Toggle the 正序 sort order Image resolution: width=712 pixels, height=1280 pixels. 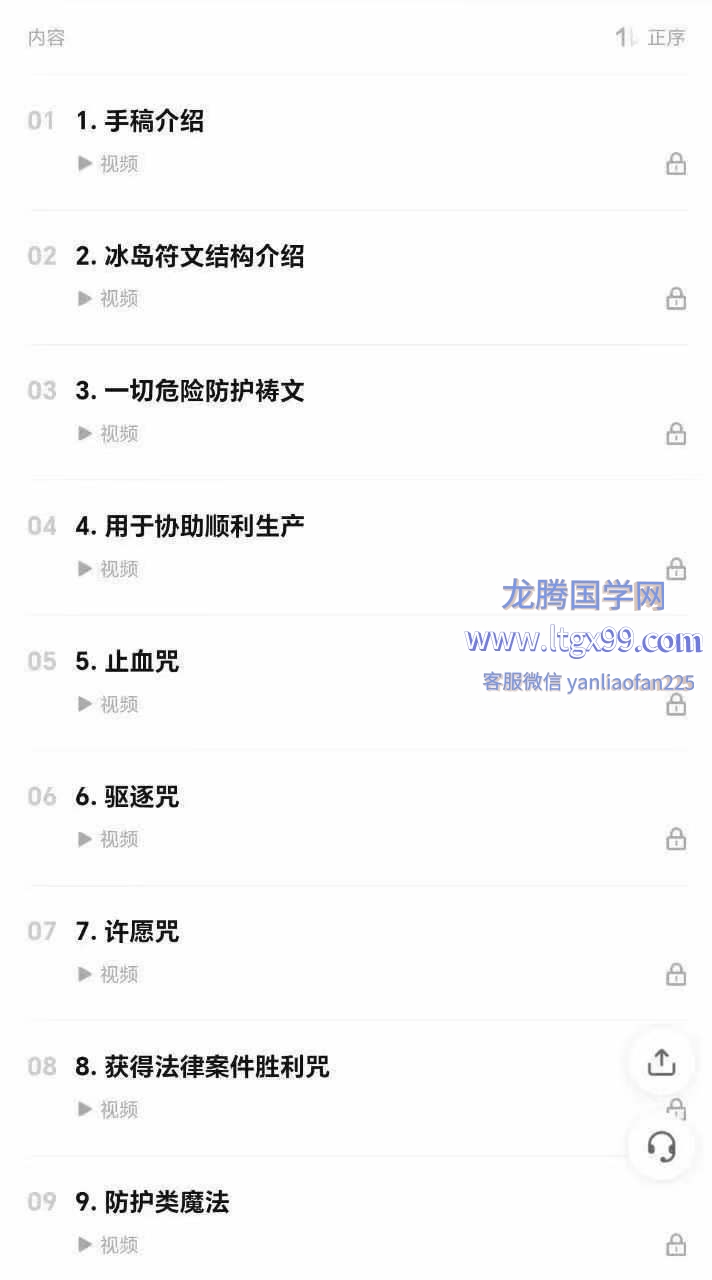tap(651, 38)
